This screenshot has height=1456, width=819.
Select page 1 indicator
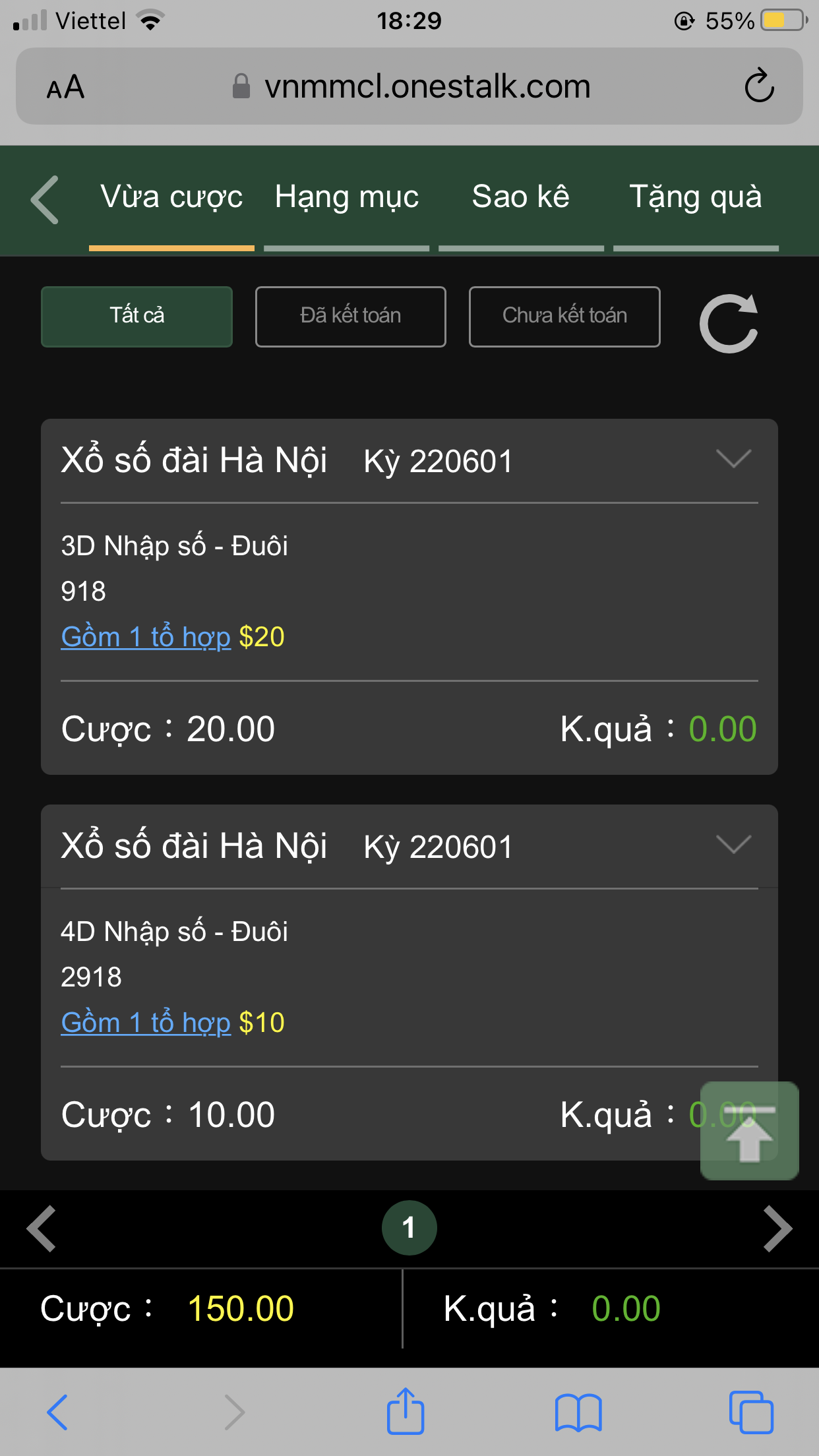click(409, 1228)
